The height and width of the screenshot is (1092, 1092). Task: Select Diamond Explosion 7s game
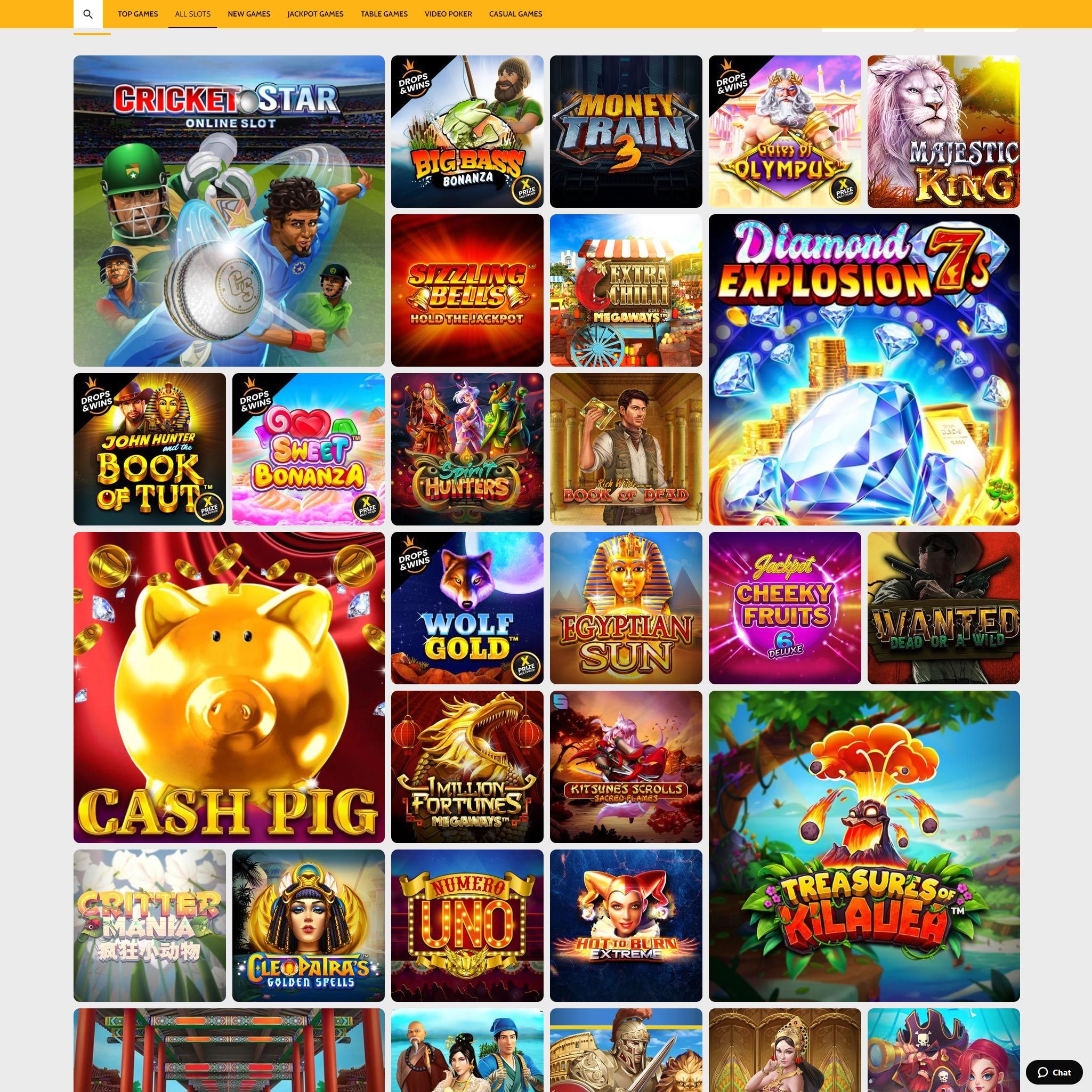point(864,370)
